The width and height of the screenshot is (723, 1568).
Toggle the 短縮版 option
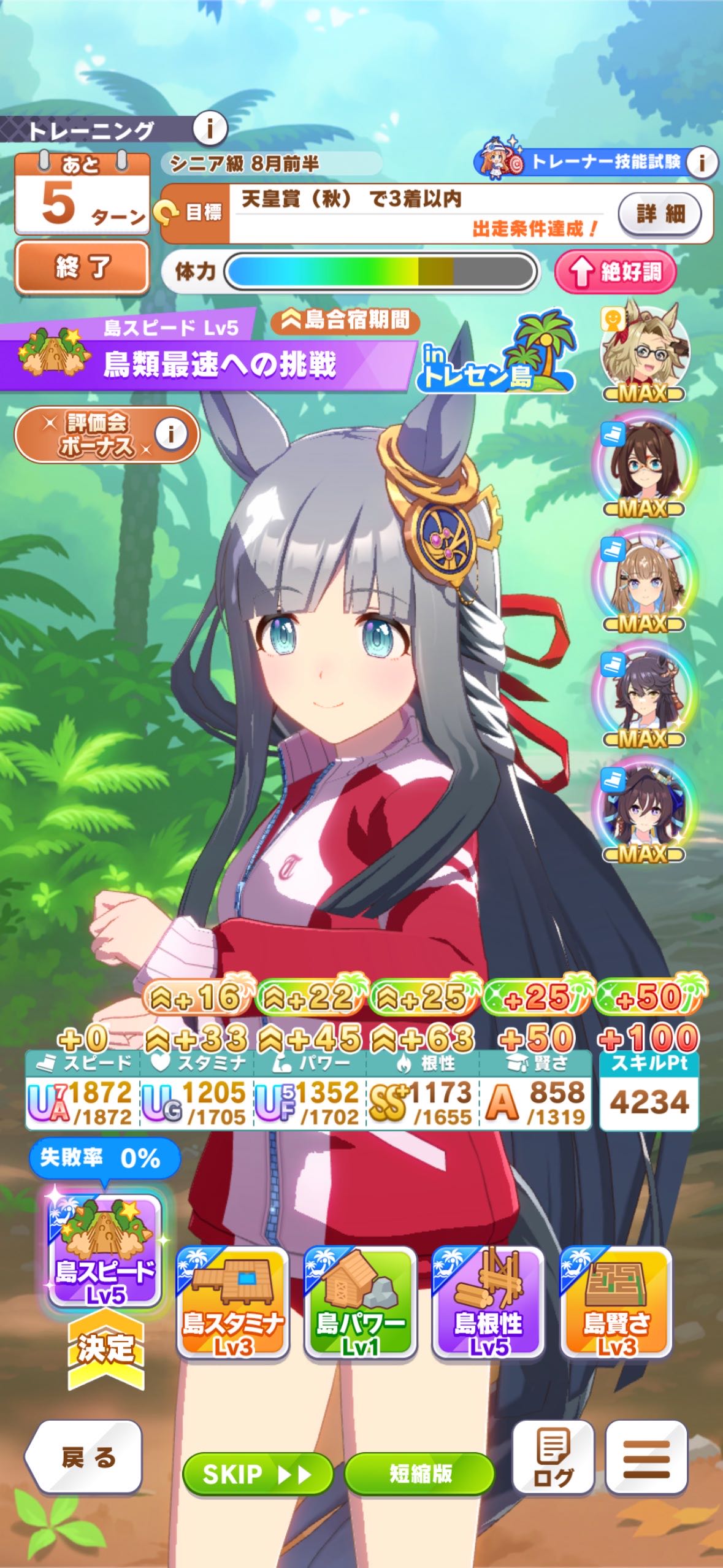420,1474
